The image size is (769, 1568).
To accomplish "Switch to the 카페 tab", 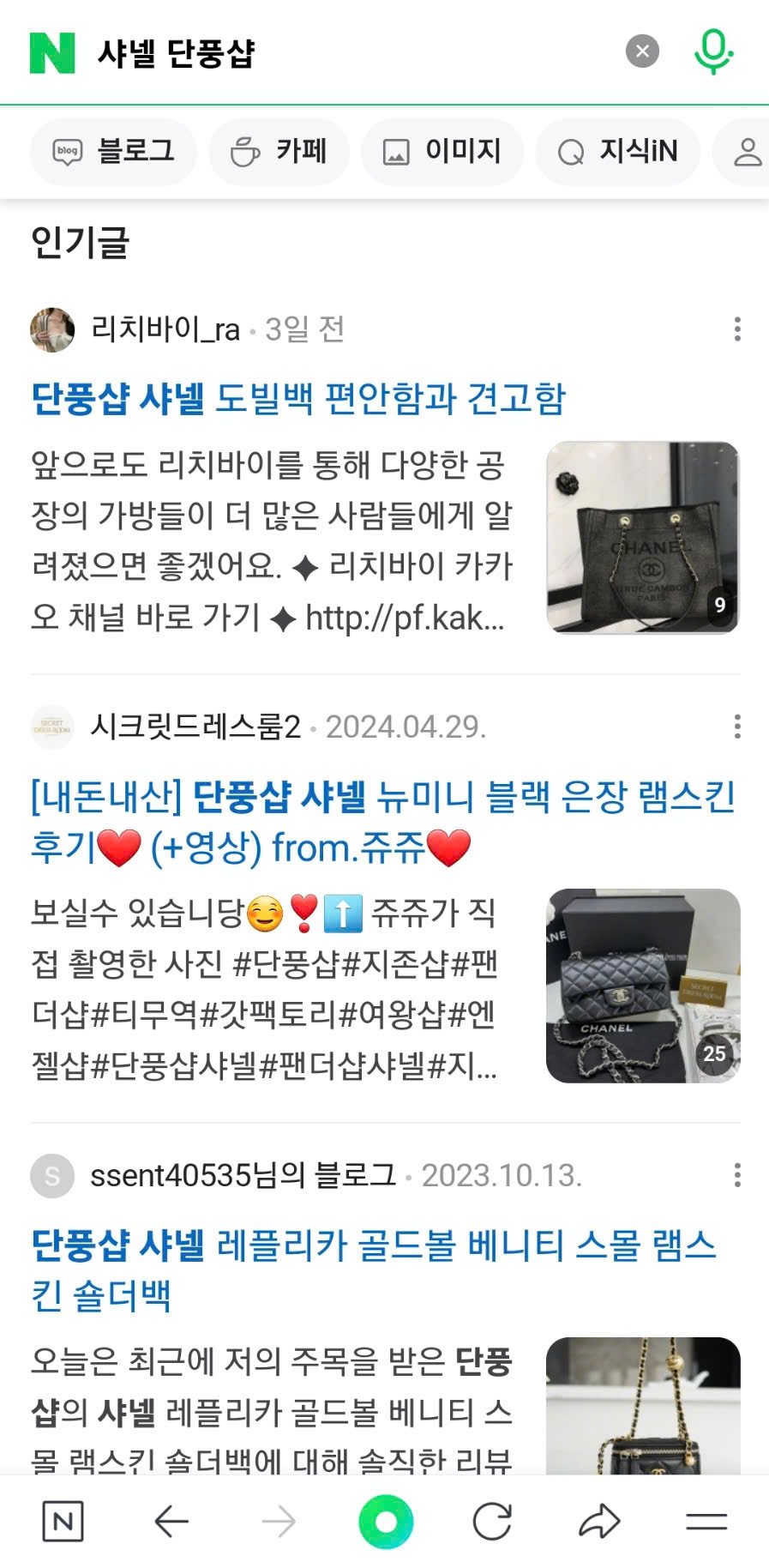I will 279,152.
